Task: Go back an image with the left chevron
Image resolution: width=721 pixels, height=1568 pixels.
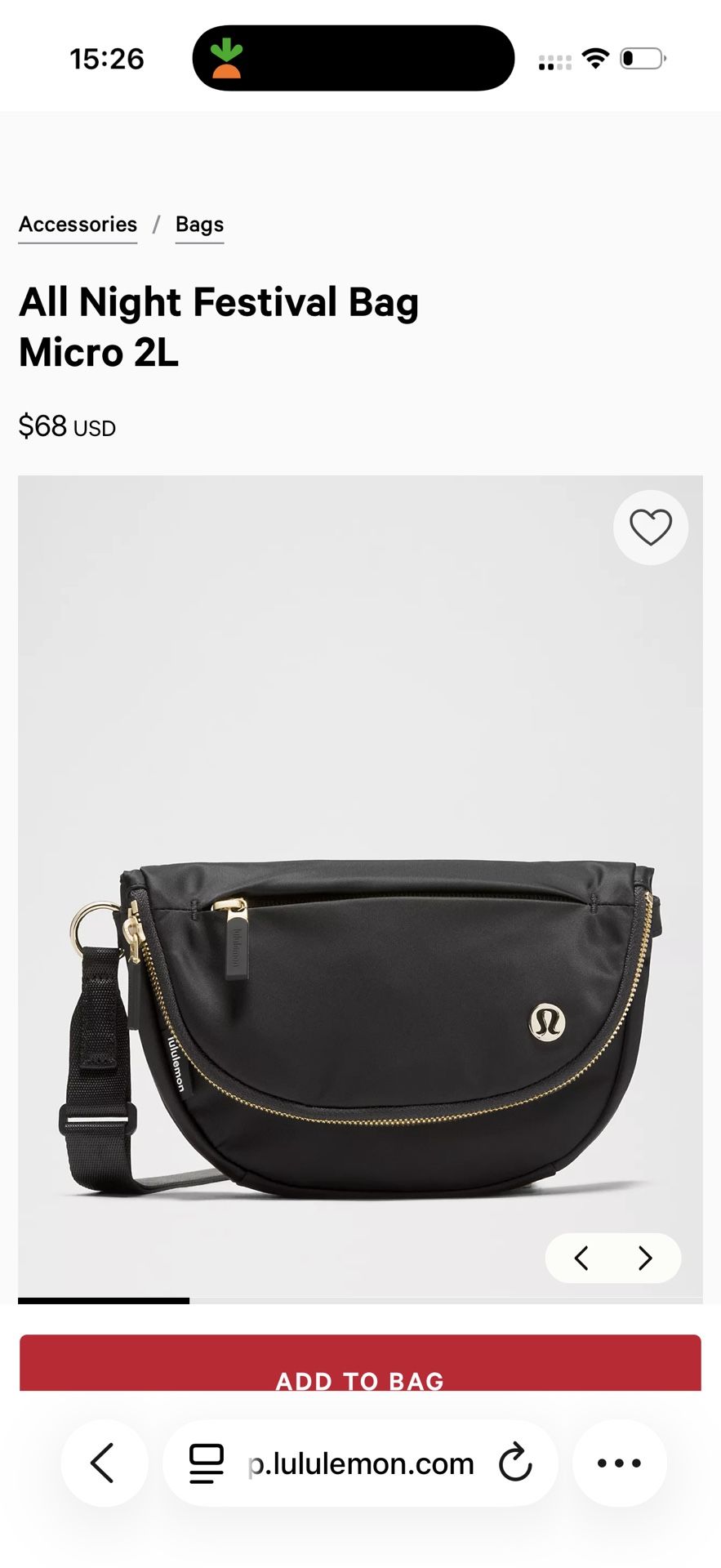Action: click(x=581, y=1258)
